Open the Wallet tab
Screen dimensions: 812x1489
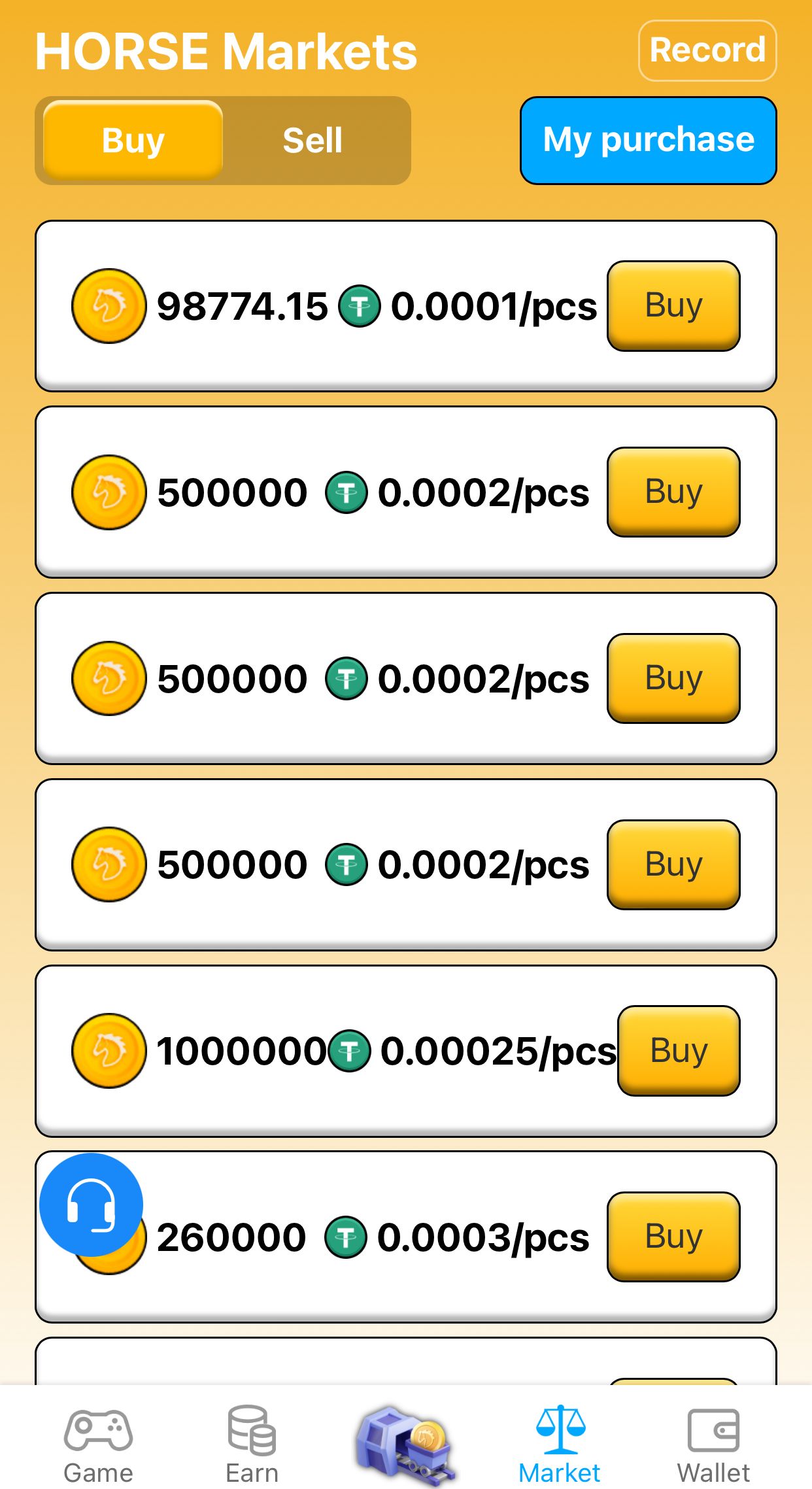point(713,1445)
